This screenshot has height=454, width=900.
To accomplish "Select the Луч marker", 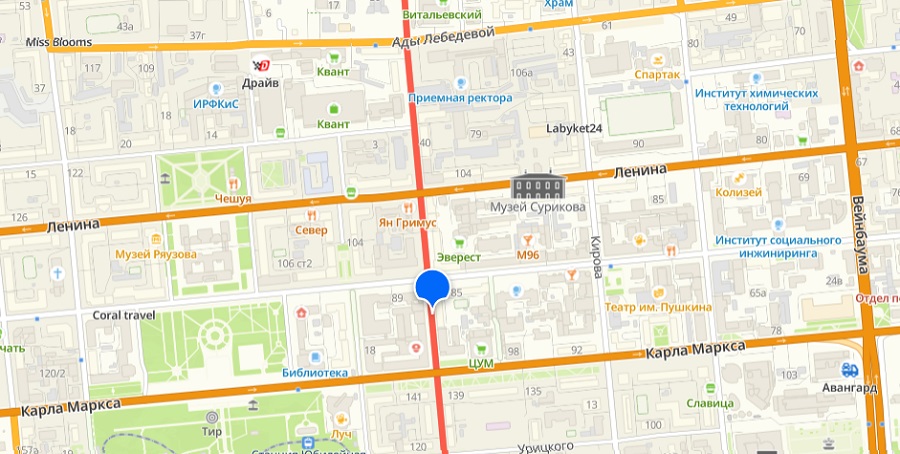I will 341,420.
